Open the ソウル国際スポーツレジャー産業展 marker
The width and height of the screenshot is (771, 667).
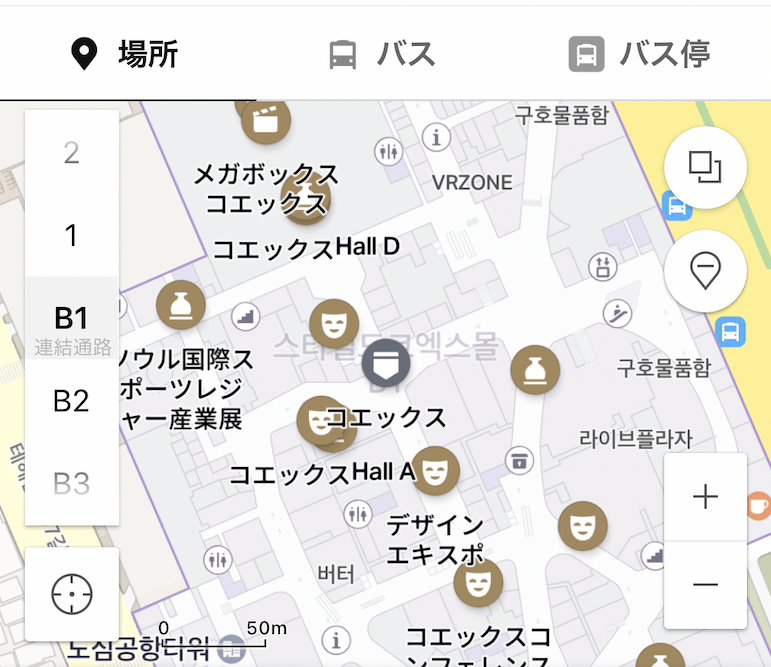click(181, 305)
